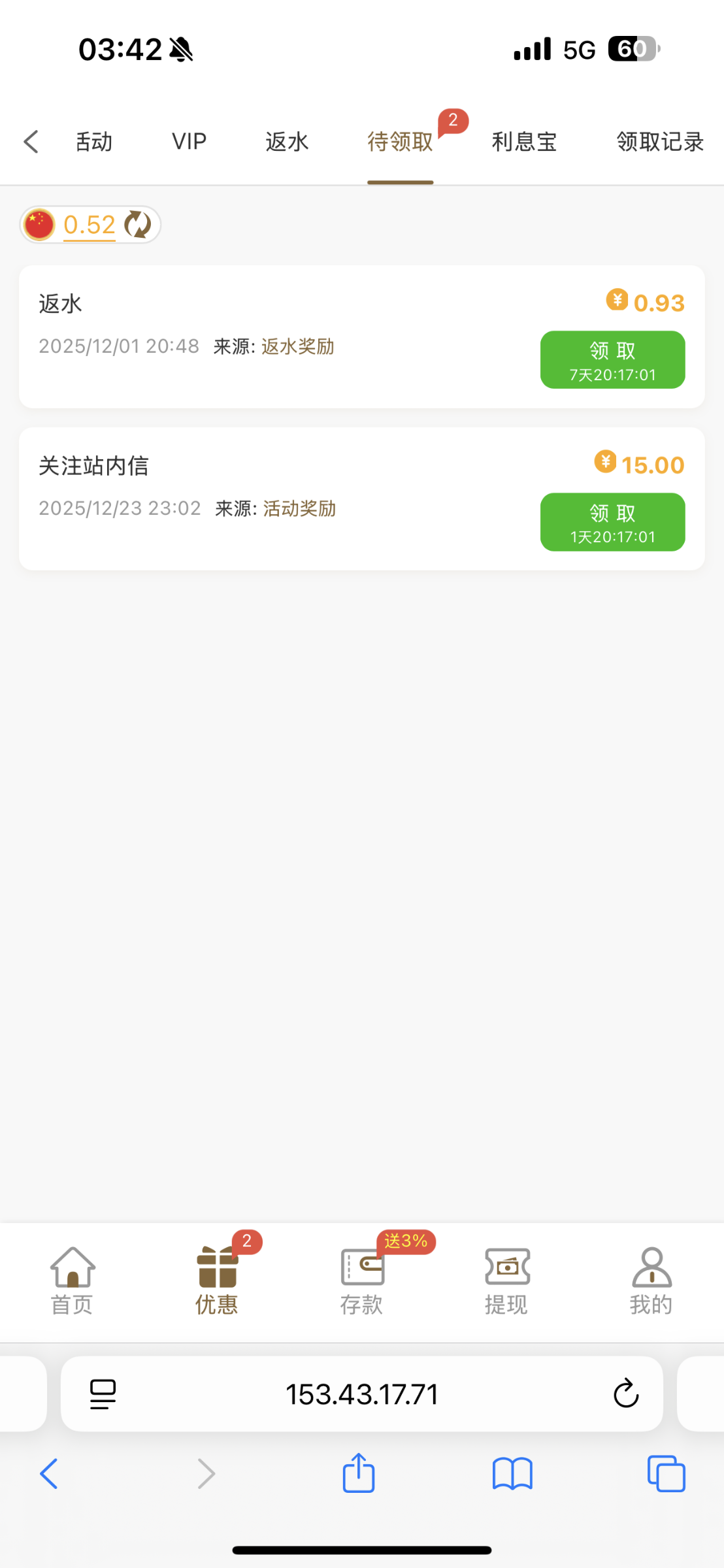Refresh the 0.52 balance
Image resolution: width=724 pixels, height=1568 pixels.
(138, 225)
